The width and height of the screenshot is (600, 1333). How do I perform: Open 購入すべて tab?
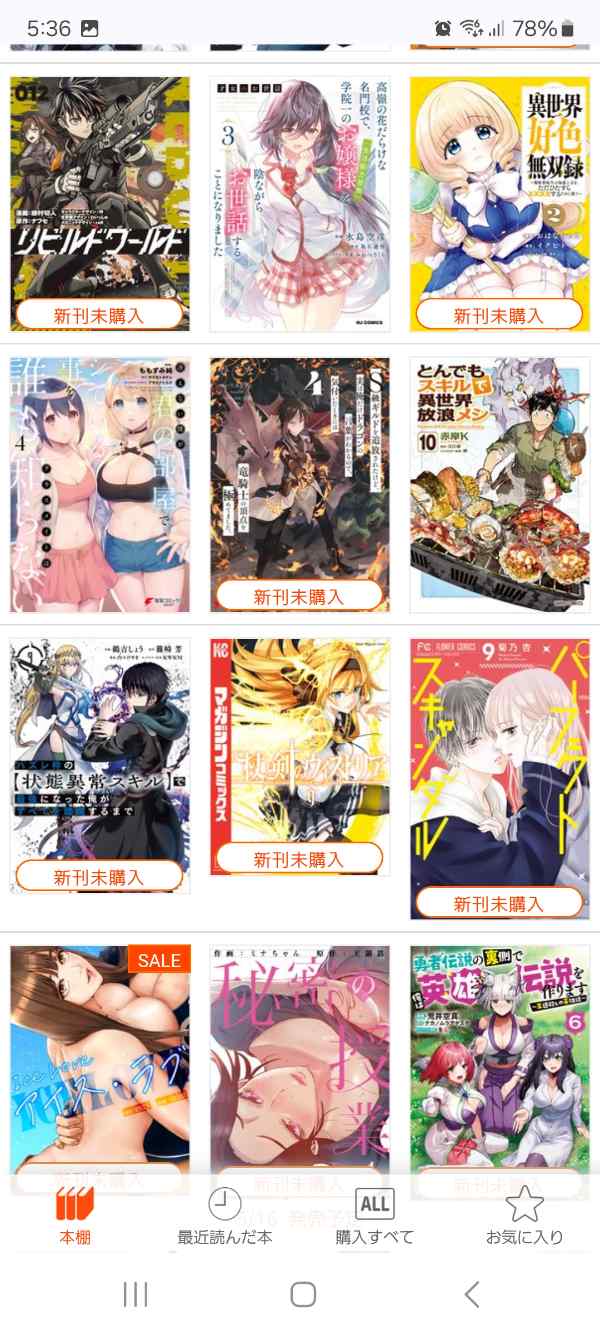[375, 1215]
